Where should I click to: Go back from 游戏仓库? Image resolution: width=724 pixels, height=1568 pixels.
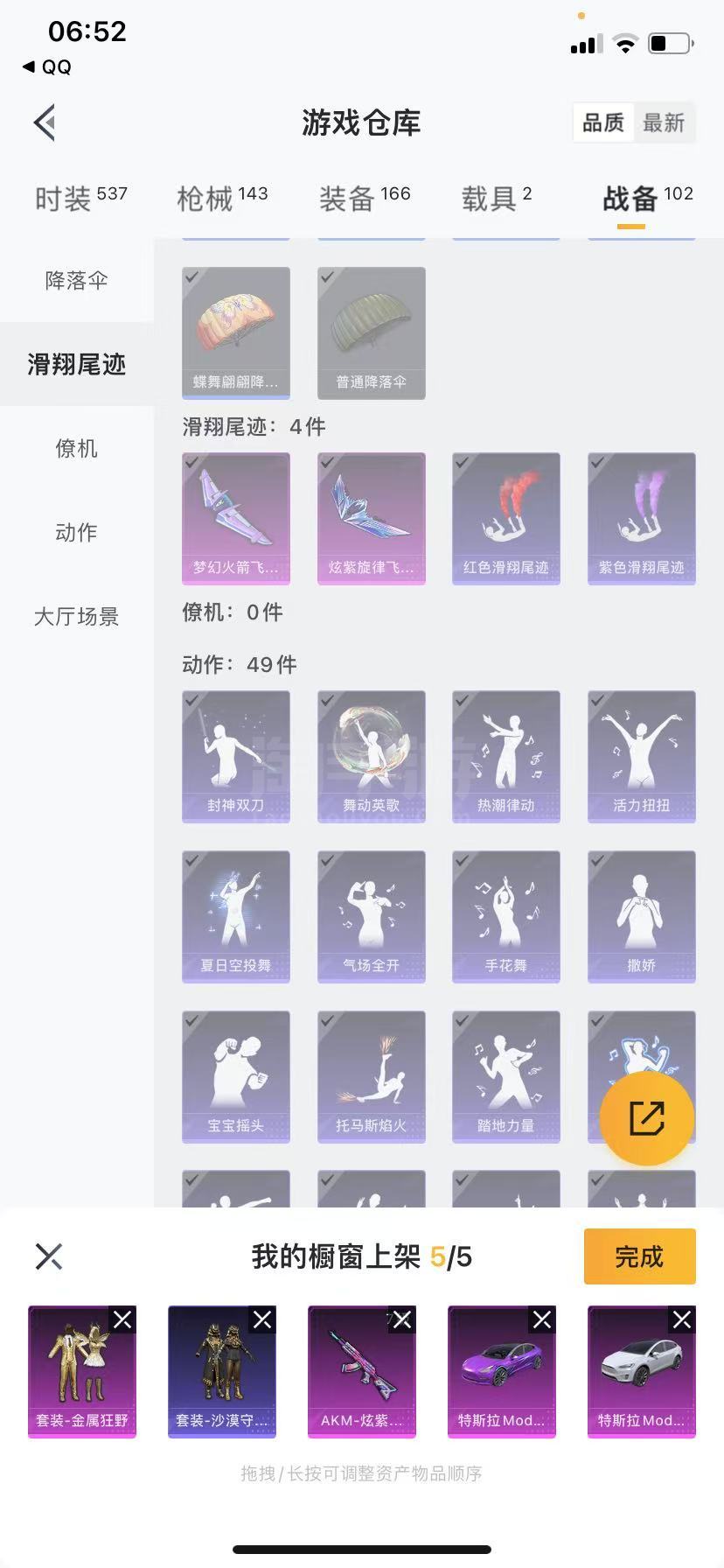click(x=45, y=122)
